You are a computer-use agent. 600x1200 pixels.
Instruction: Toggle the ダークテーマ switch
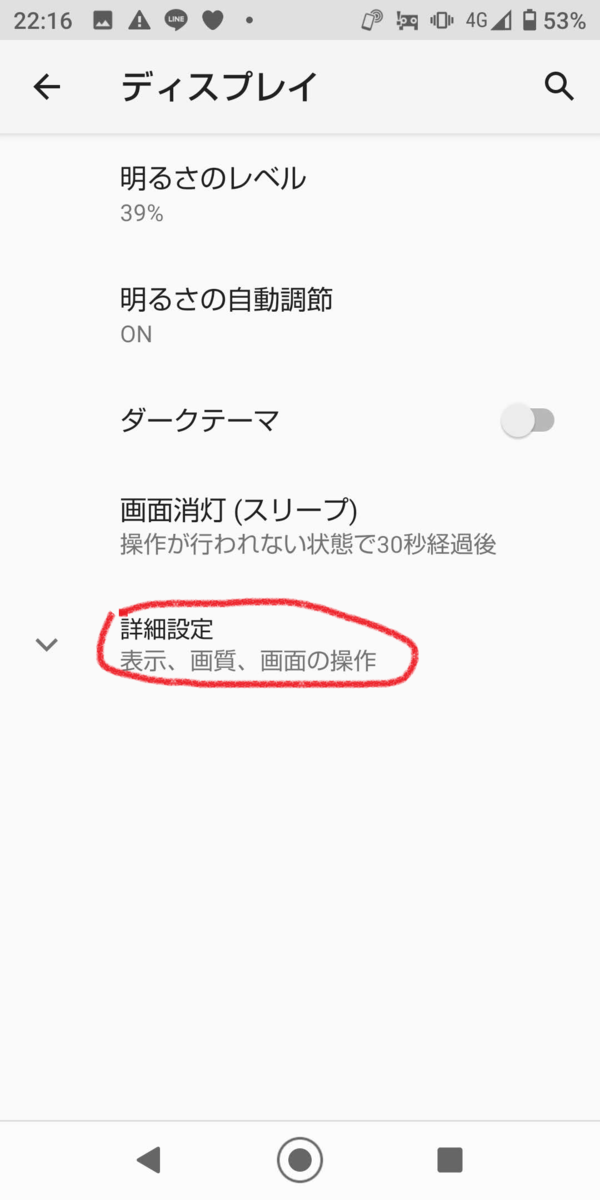click(x=528, y=421)
